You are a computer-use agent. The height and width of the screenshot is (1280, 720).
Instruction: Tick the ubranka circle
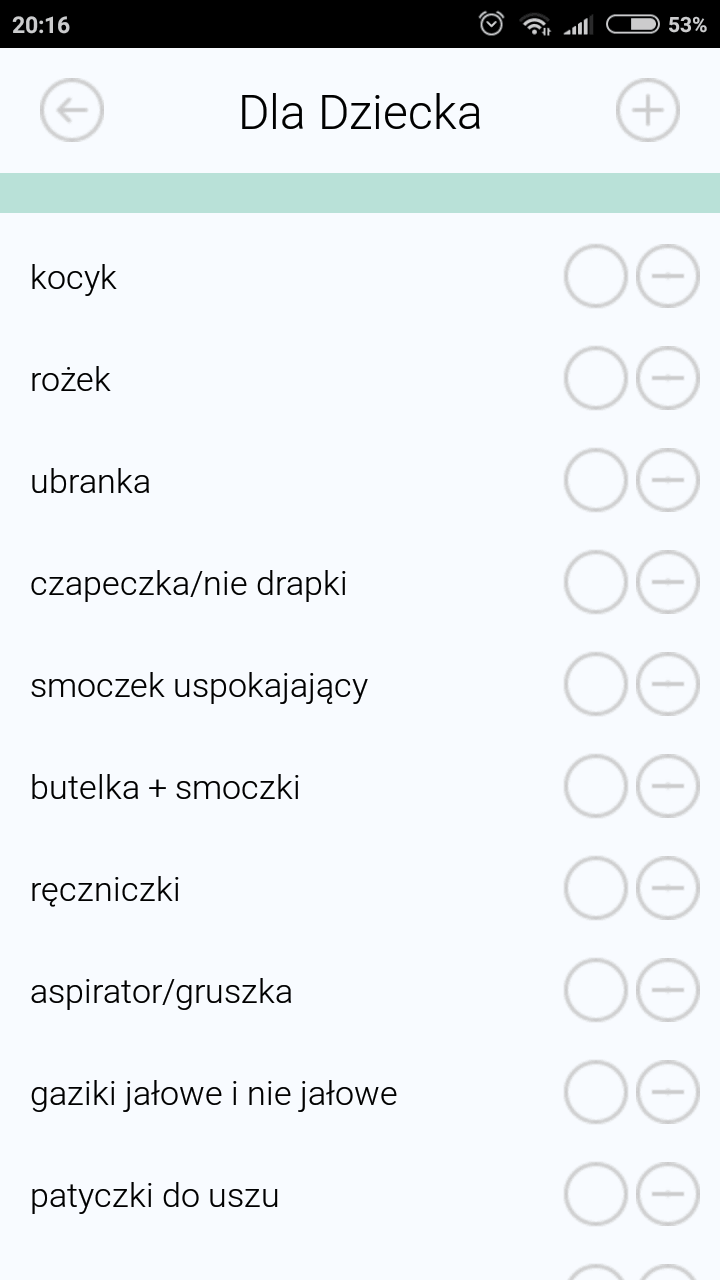pos(596,480)
